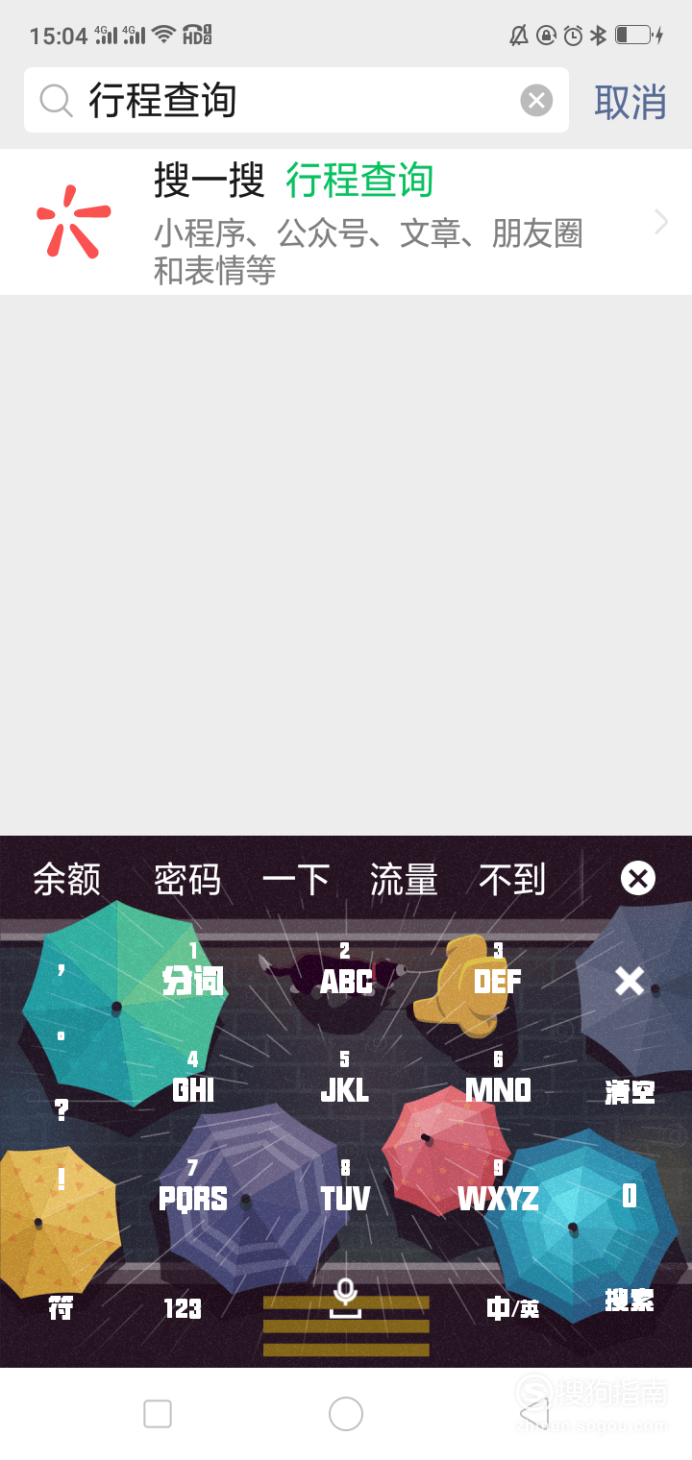Open the 符 symbols keyboard
The image size is (692, 1460).
(x=61, y=1308)
